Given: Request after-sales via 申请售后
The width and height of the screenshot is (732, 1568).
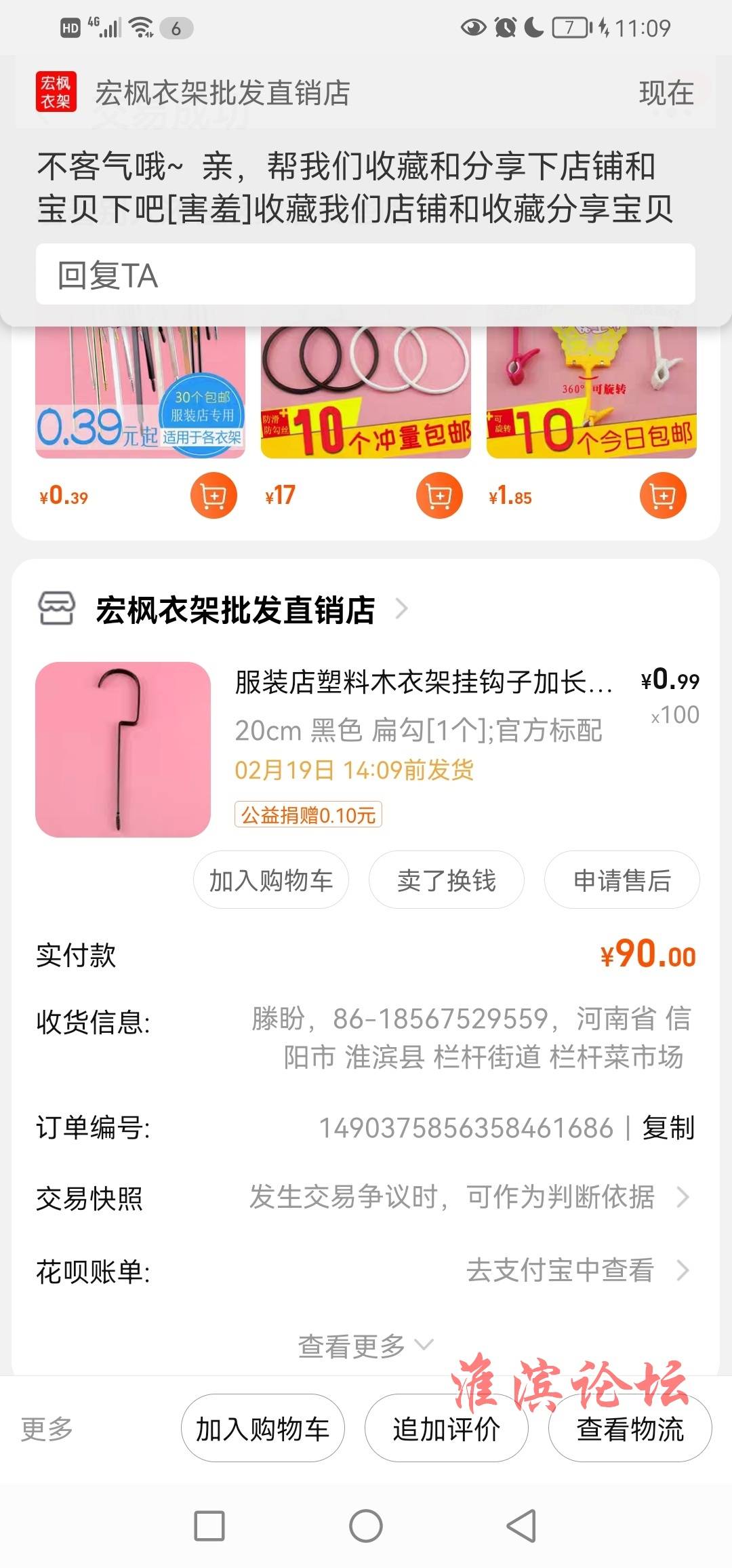Looking at the screenshot, I should click(x=622, y=880).
